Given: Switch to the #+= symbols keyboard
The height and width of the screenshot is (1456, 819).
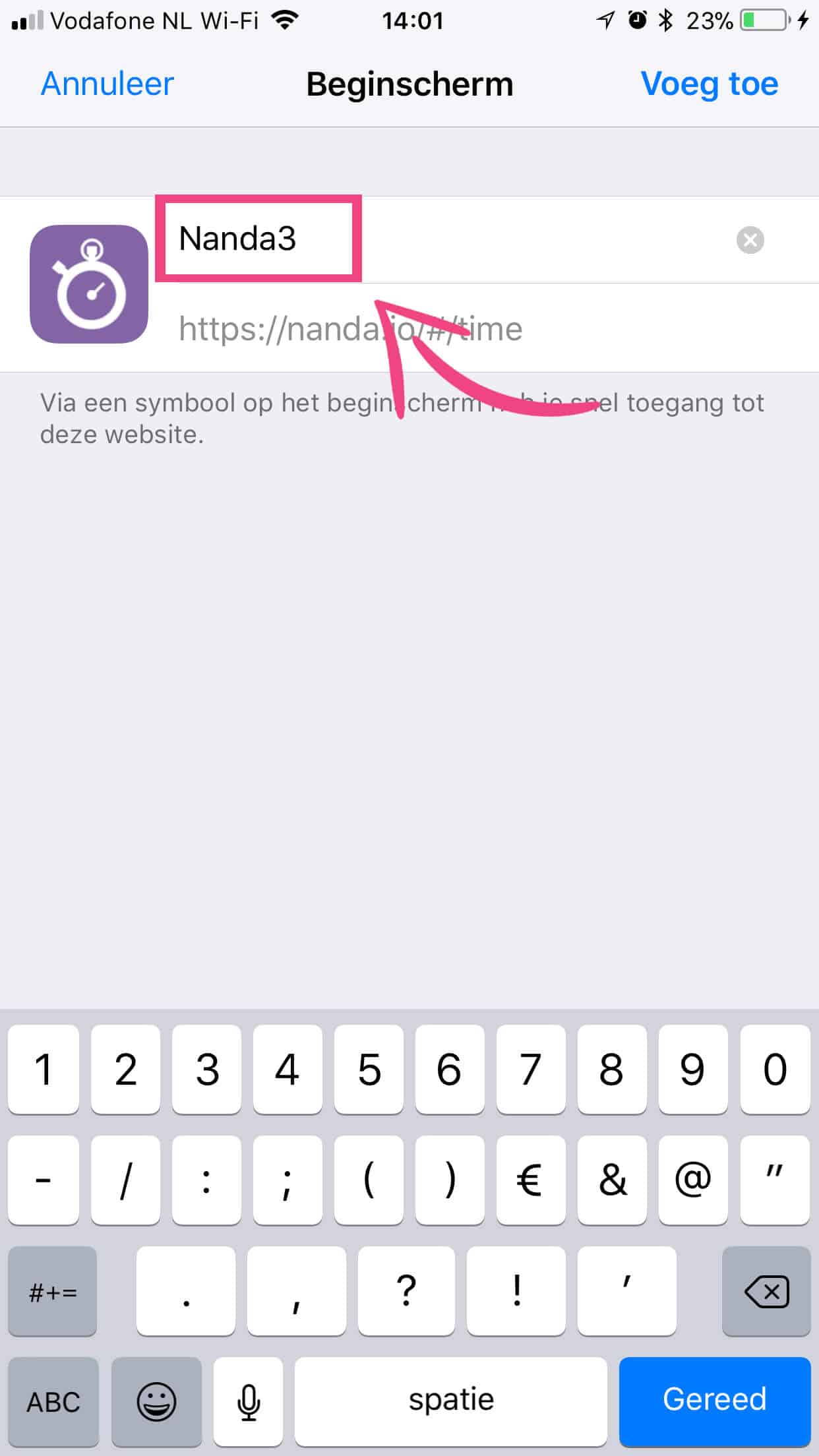Looking at the screenshot, I should click(x=53, y=1291).
